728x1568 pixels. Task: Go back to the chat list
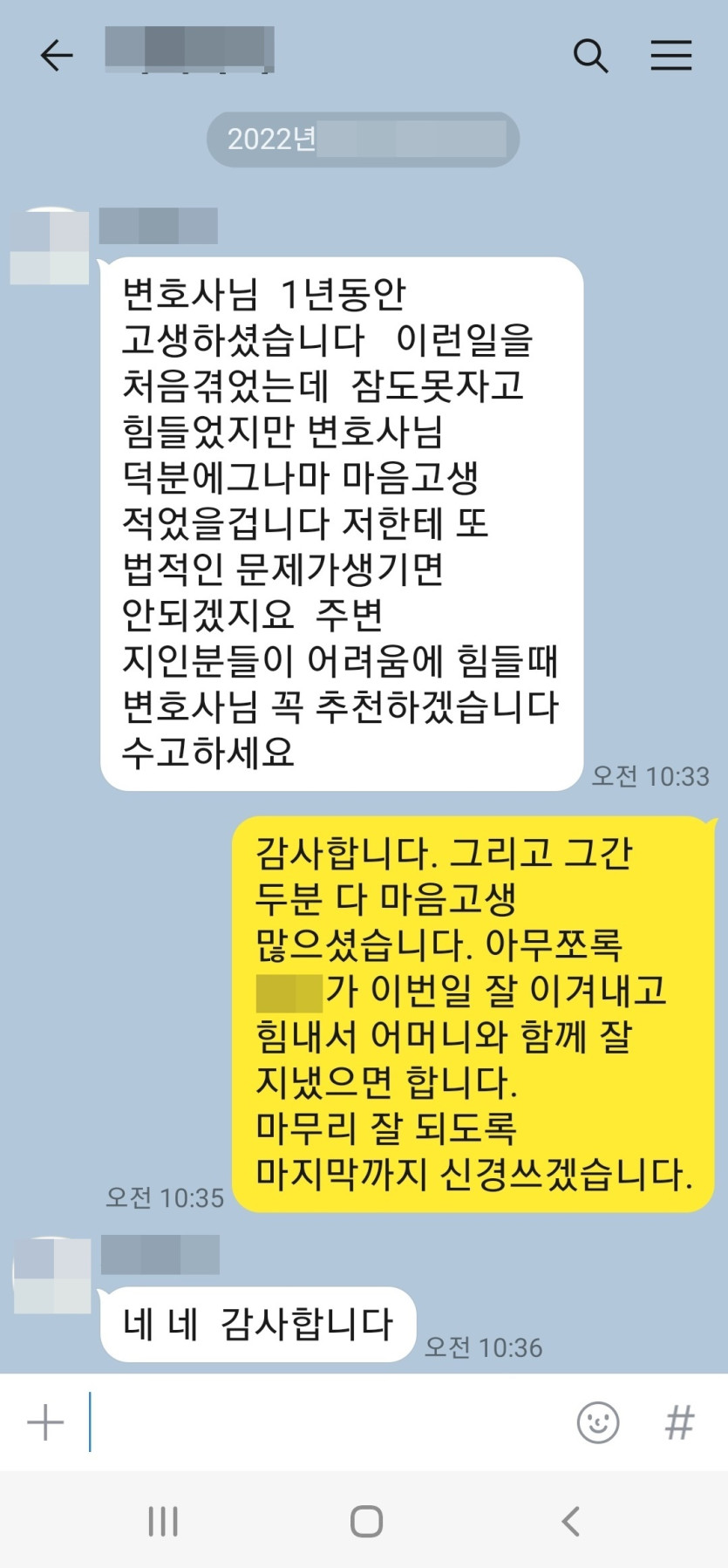[x=57, y=56]
